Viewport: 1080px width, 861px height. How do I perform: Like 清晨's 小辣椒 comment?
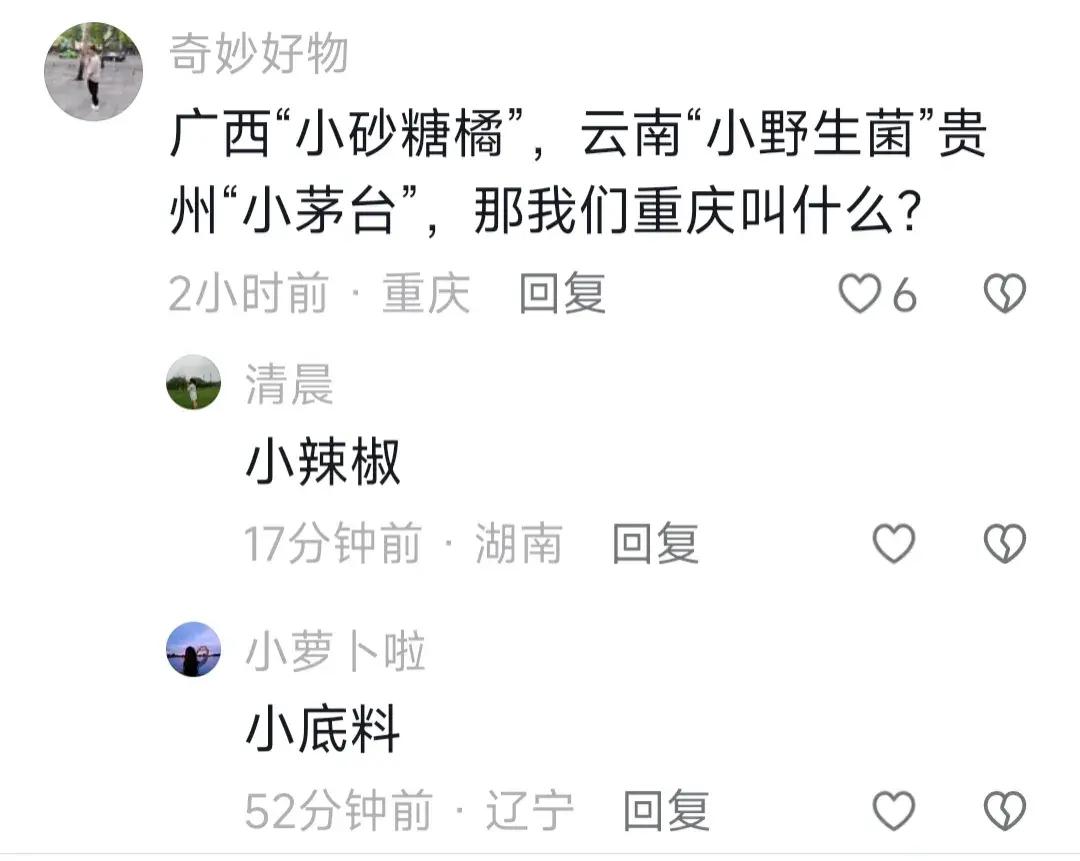[893, 543]
